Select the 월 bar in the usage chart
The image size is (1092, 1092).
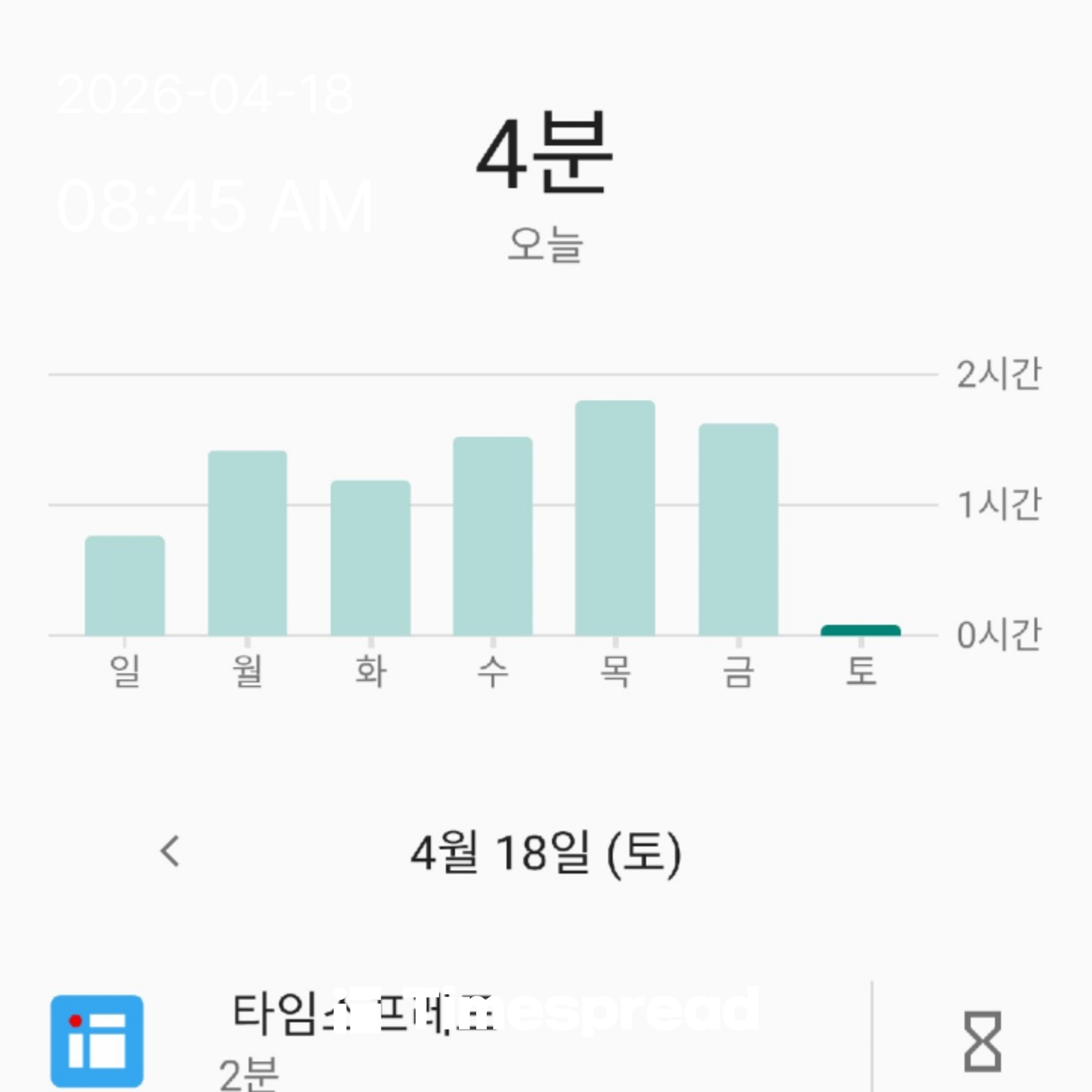click(247, 543)
